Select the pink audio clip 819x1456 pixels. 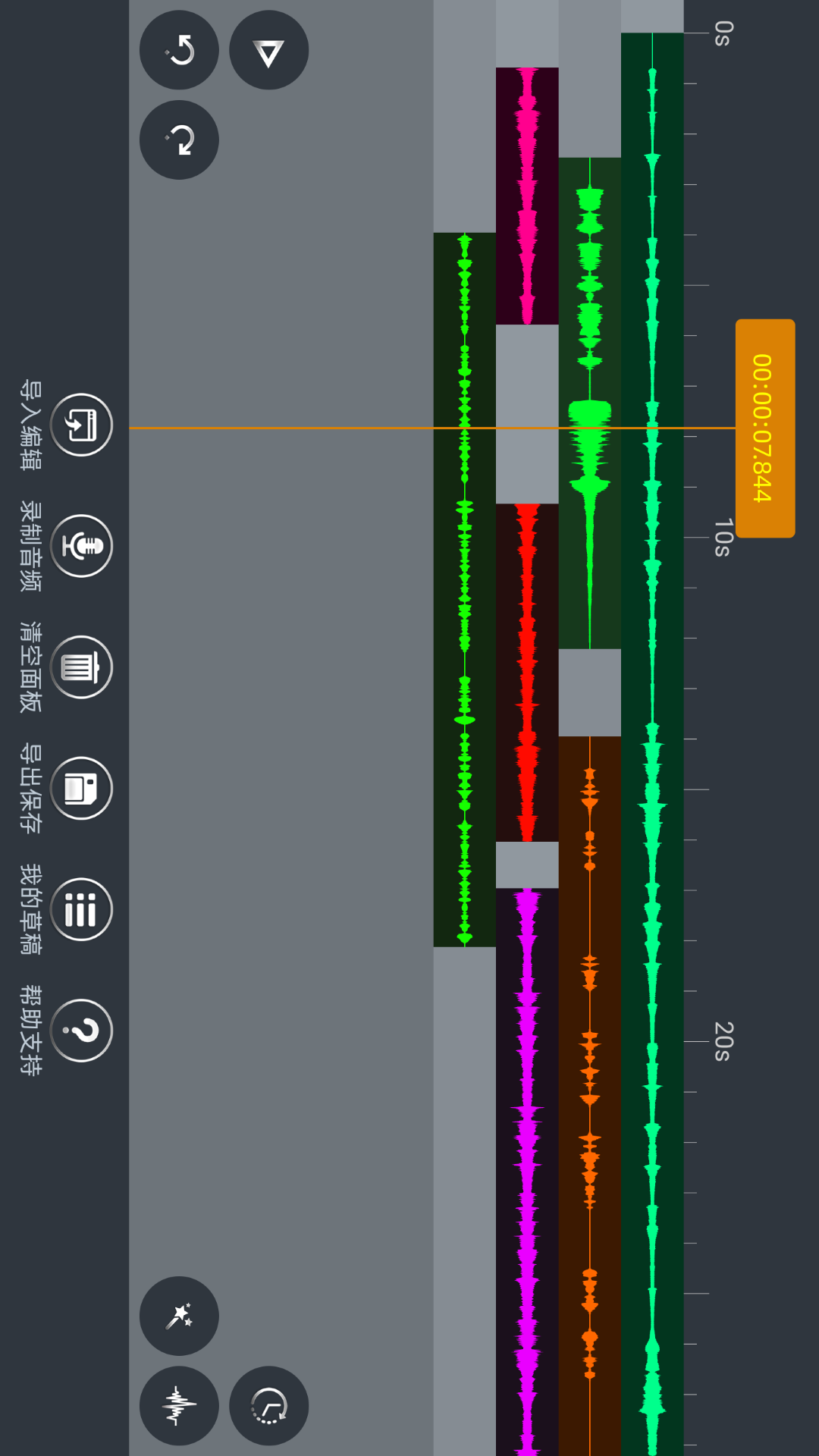527,196
